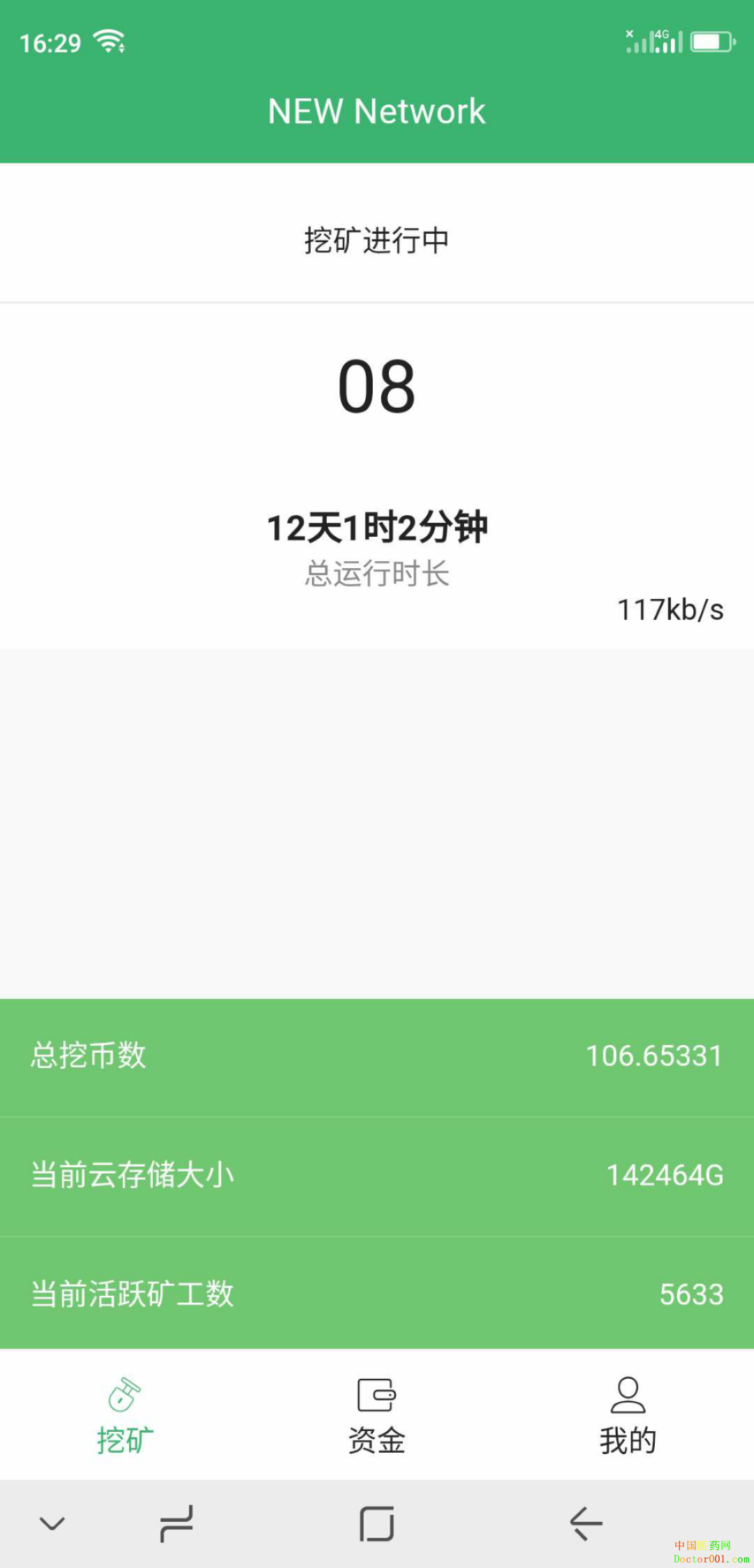
Task: Go to the 我的 profile tab
Action: click(628, 1415)
